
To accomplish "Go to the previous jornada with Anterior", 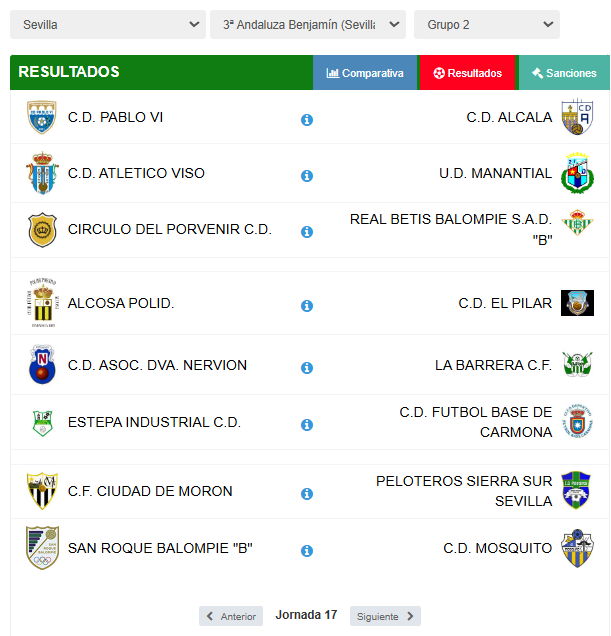I will point(231,616).
